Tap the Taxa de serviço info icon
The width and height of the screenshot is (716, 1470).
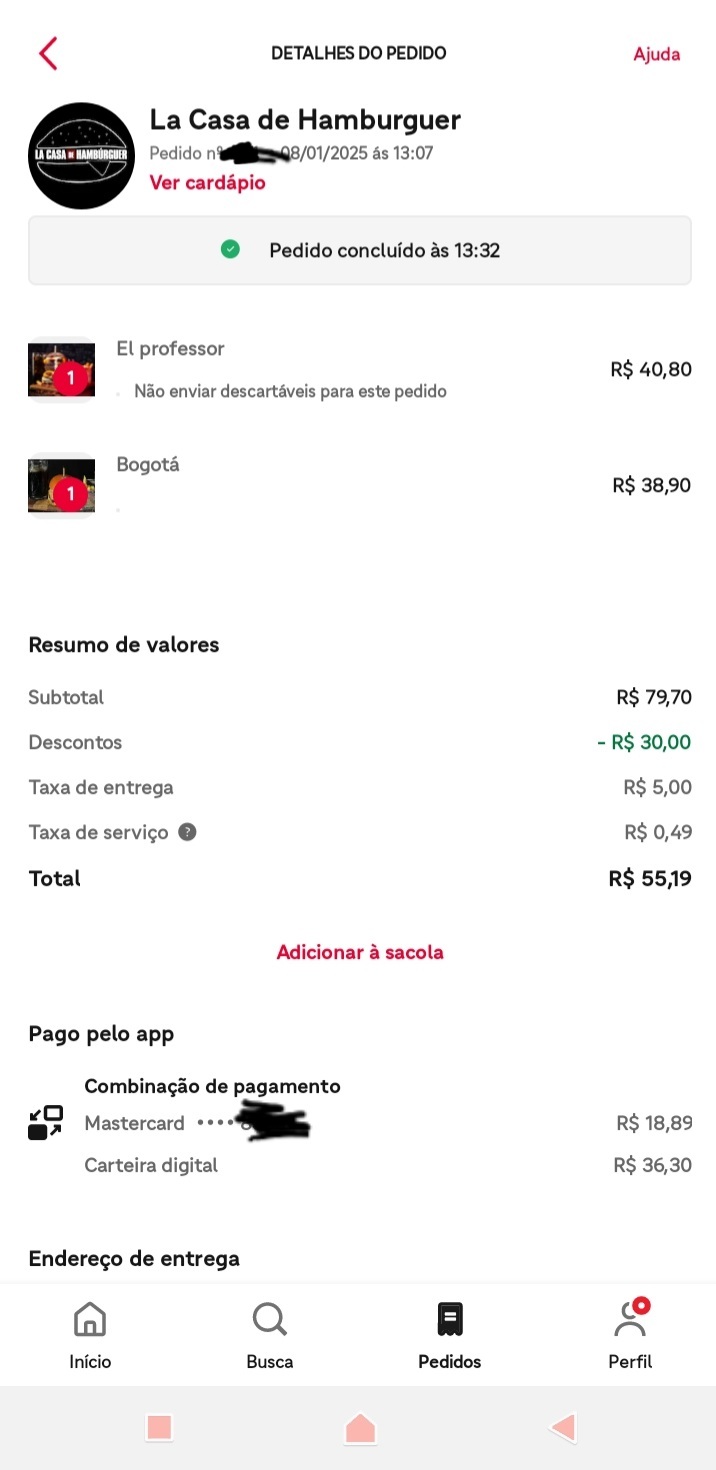[187, 832]
